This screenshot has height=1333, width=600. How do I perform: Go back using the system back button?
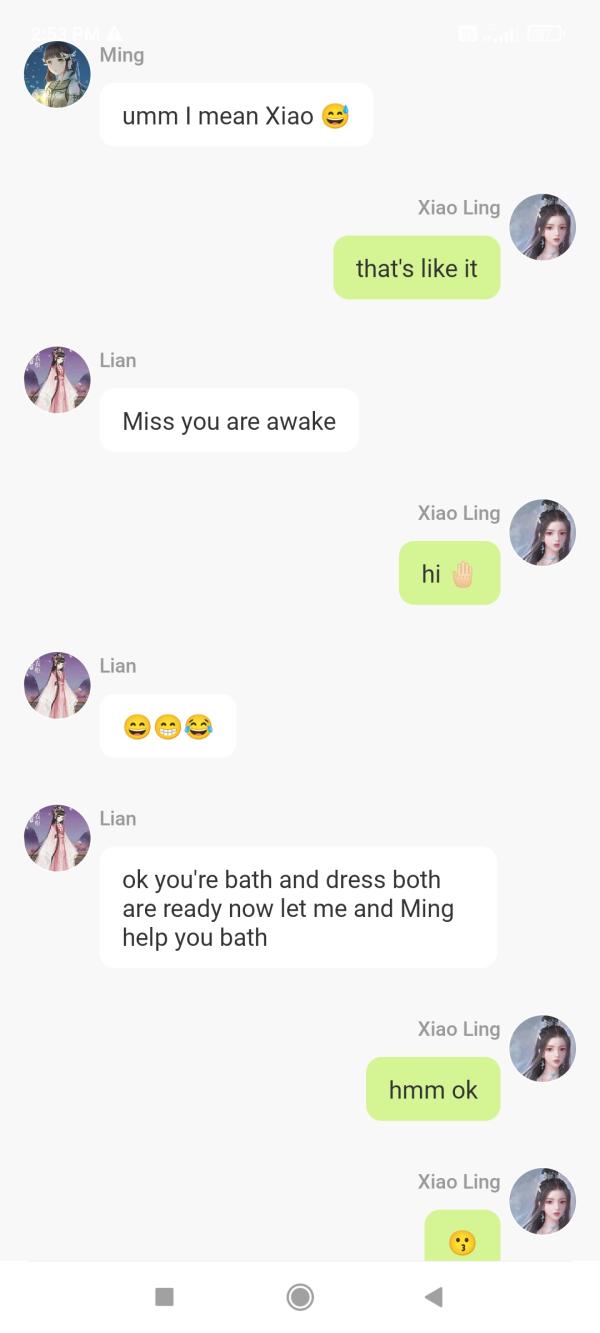pyautogui.click(x=434, y=1297)
